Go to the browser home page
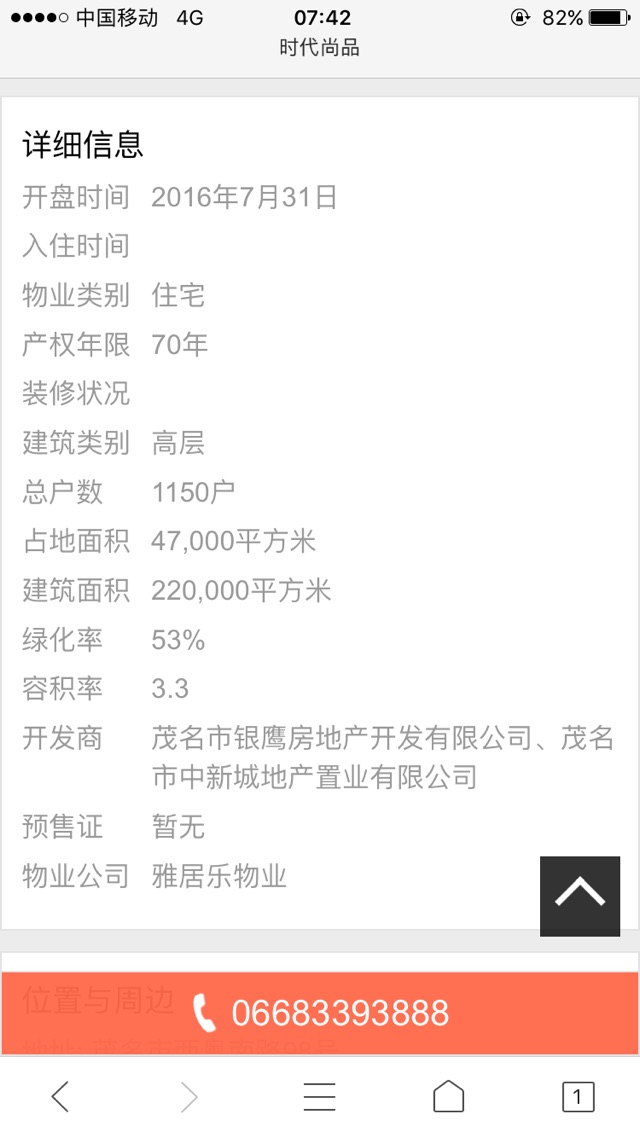 448,1096
